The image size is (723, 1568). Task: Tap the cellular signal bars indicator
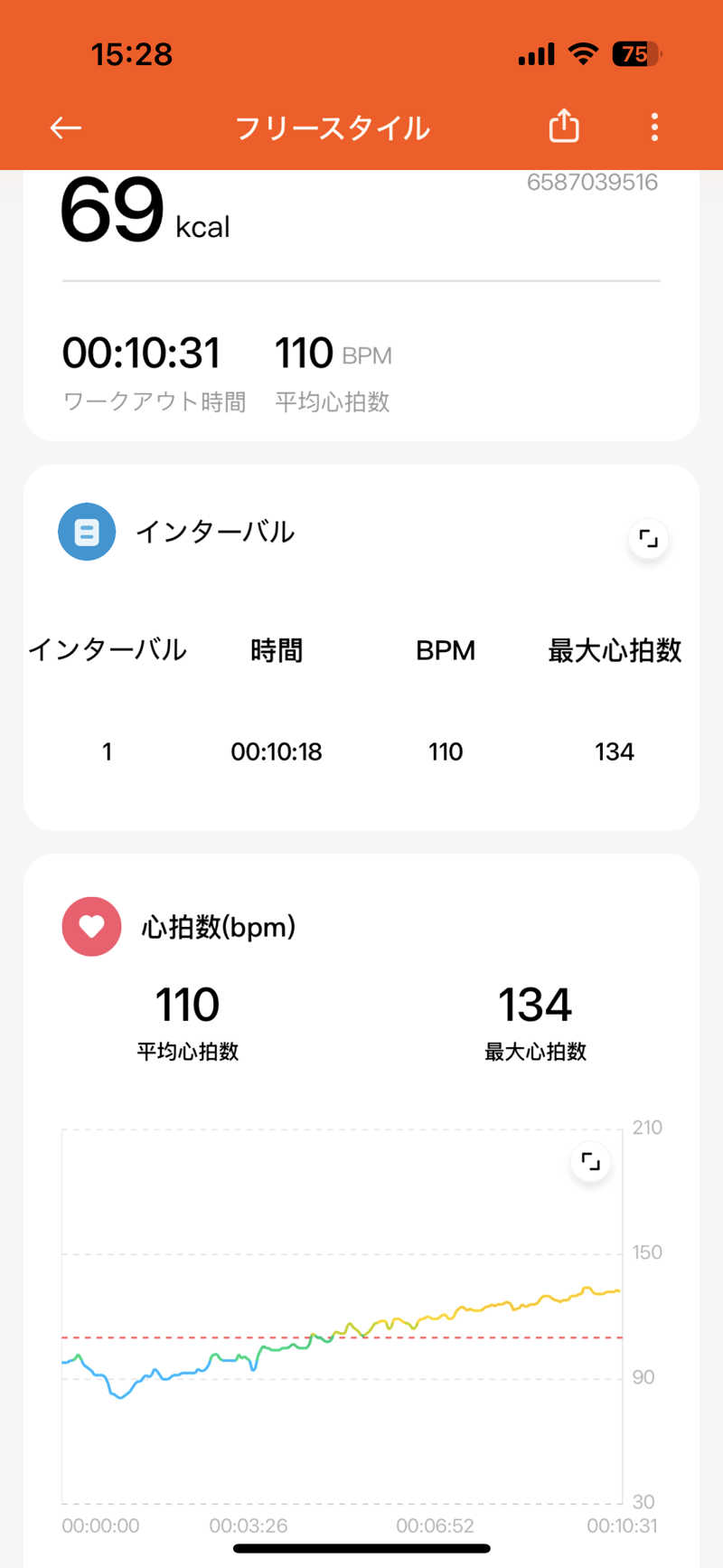tap(534, 54)
